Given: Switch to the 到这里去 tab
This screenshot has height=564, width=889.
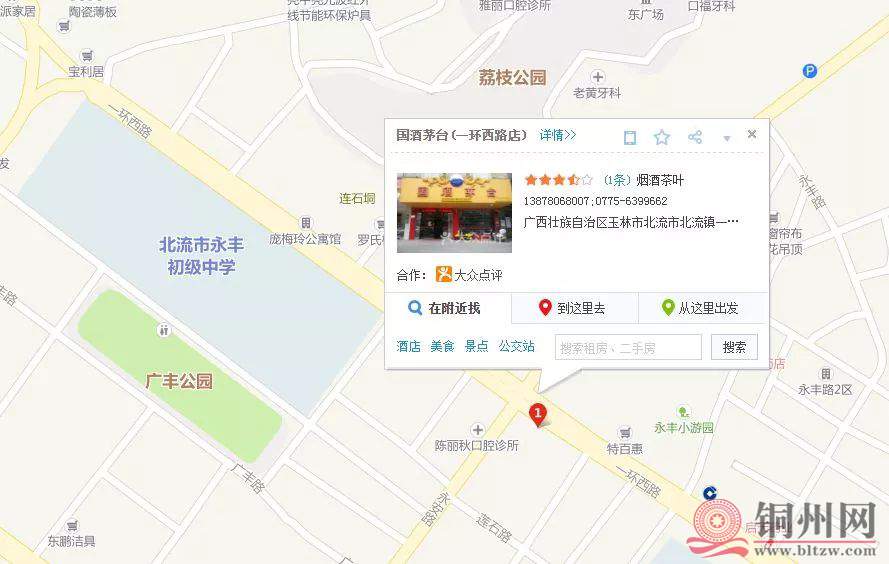Looking at the screenshot, I should pos(573,308).
